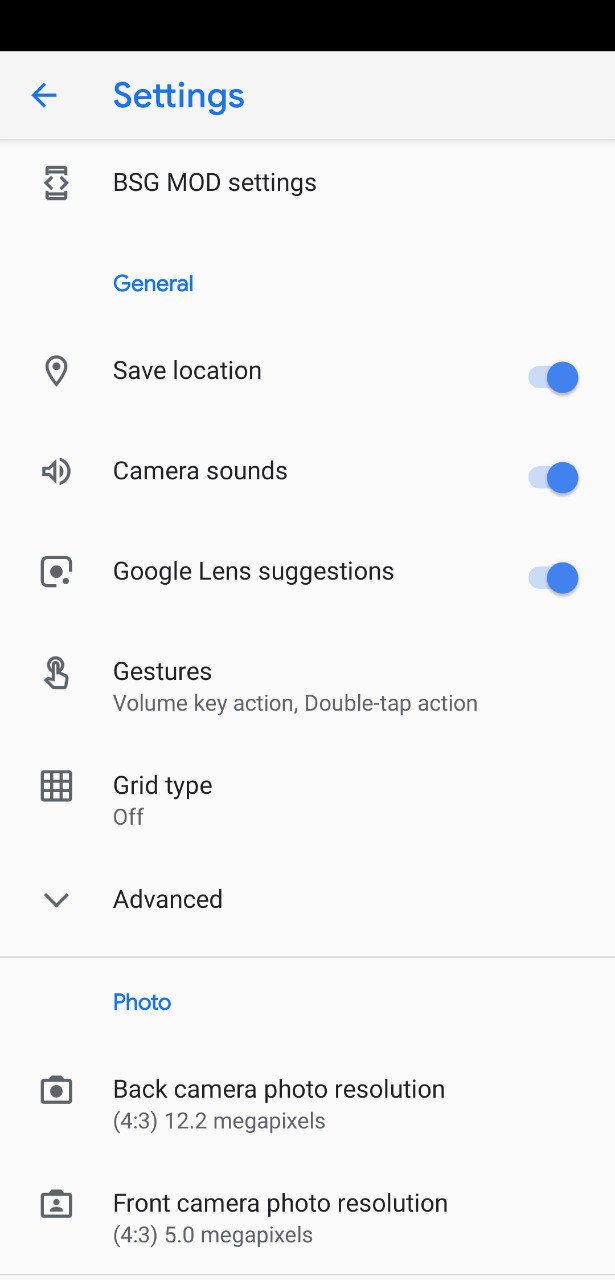The width and height of the screenshot is (615, 1280).
Task: Turn off Save location switch
Action: [554, 377]
